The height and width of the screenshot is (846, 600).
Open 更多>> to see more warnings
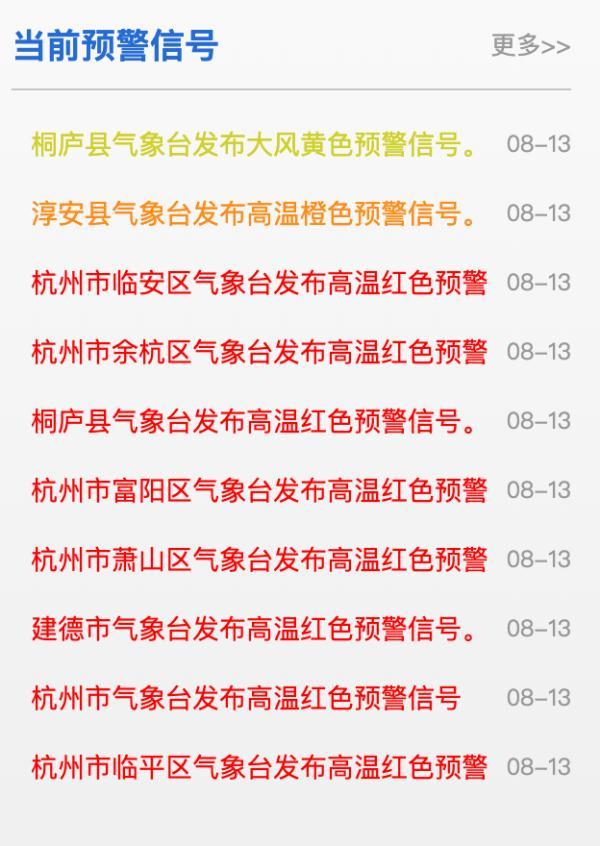coord(530,45)
